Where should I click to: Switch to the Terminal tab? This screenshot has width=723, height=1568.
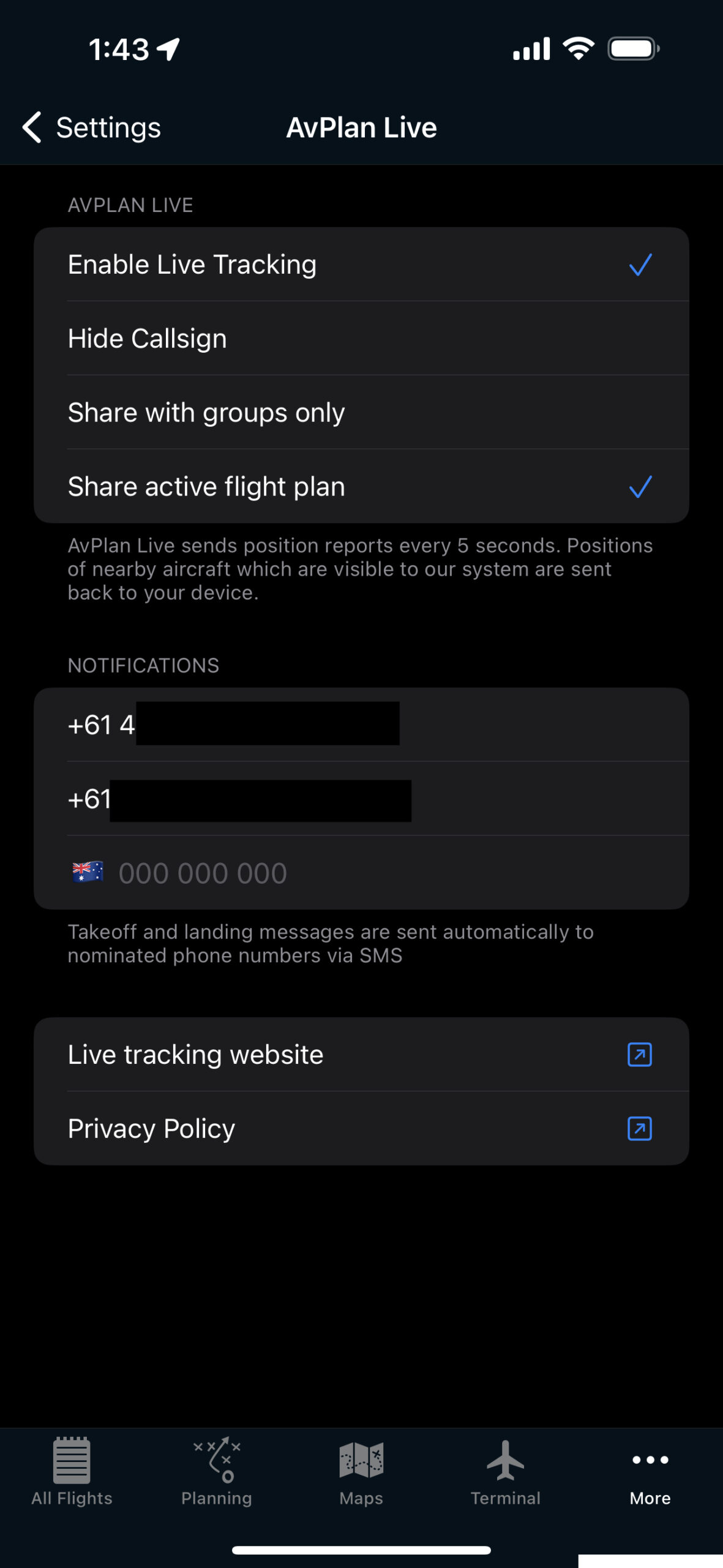tap(506, 1471)
